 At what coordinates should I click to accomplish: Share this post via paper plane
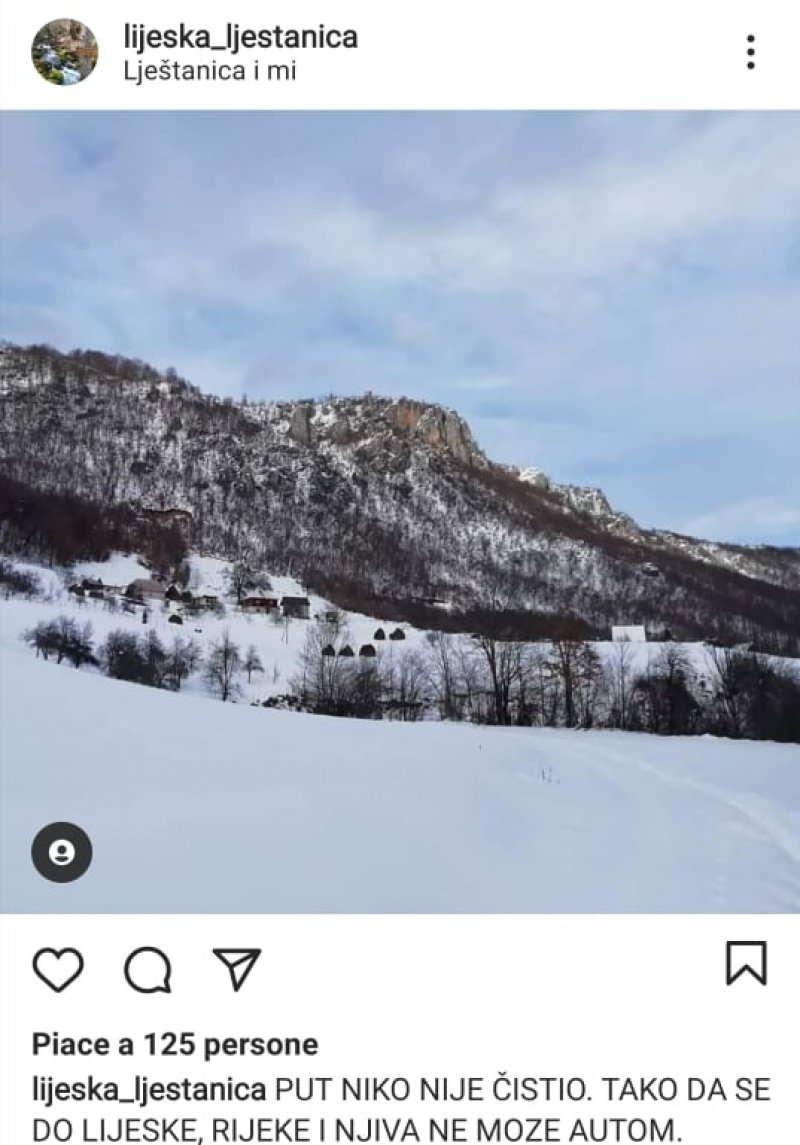coord(237,968)
